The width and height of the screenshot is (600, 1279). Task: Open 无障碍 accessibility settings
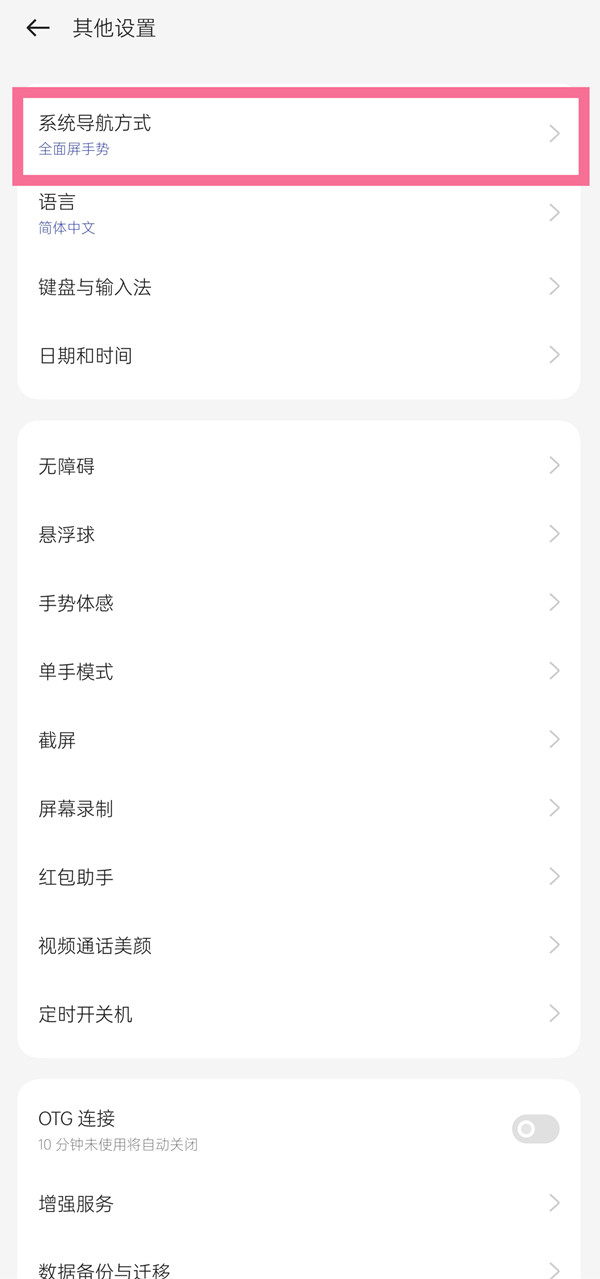299,466
